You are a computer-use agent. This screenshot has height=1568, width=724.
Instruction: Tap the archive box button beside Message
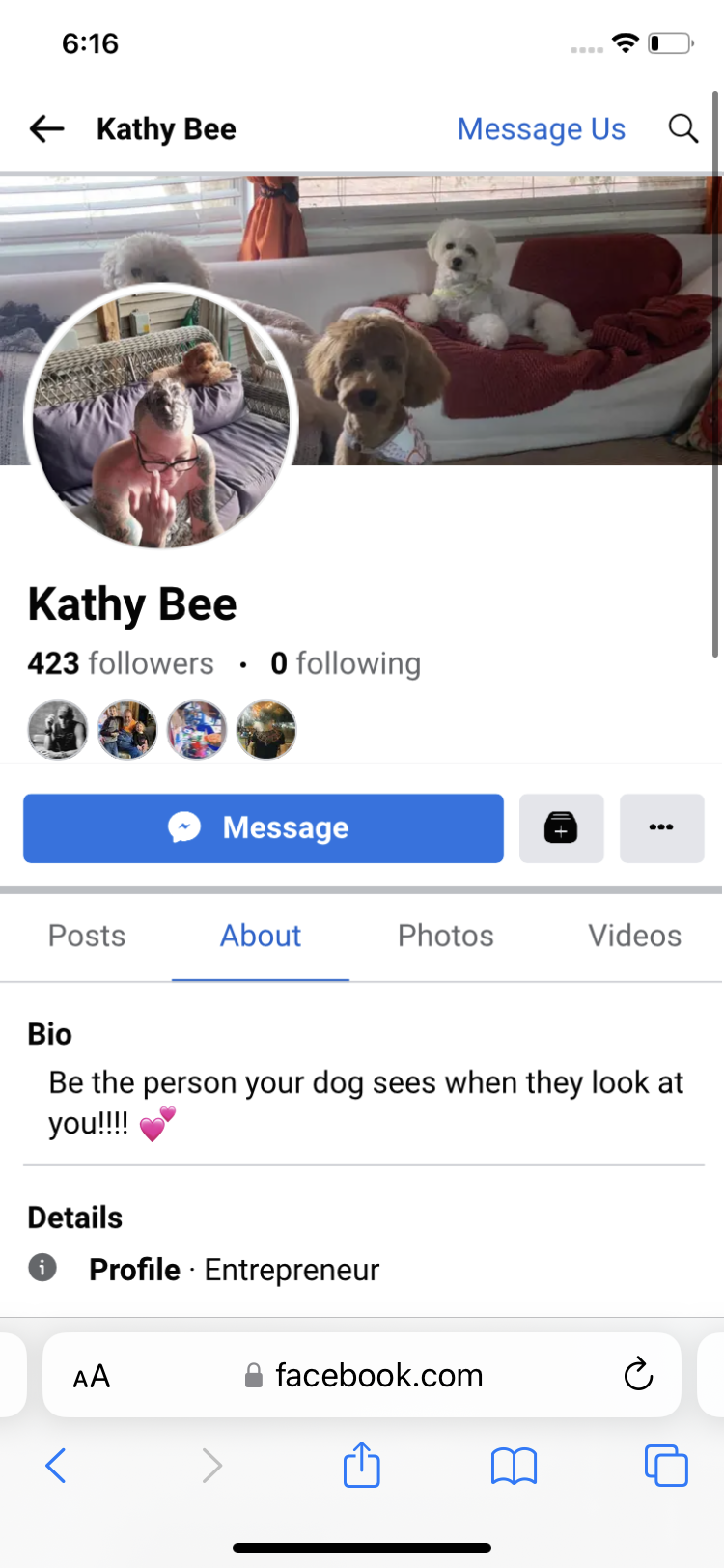pyautogui.click(x=561, y=827)
